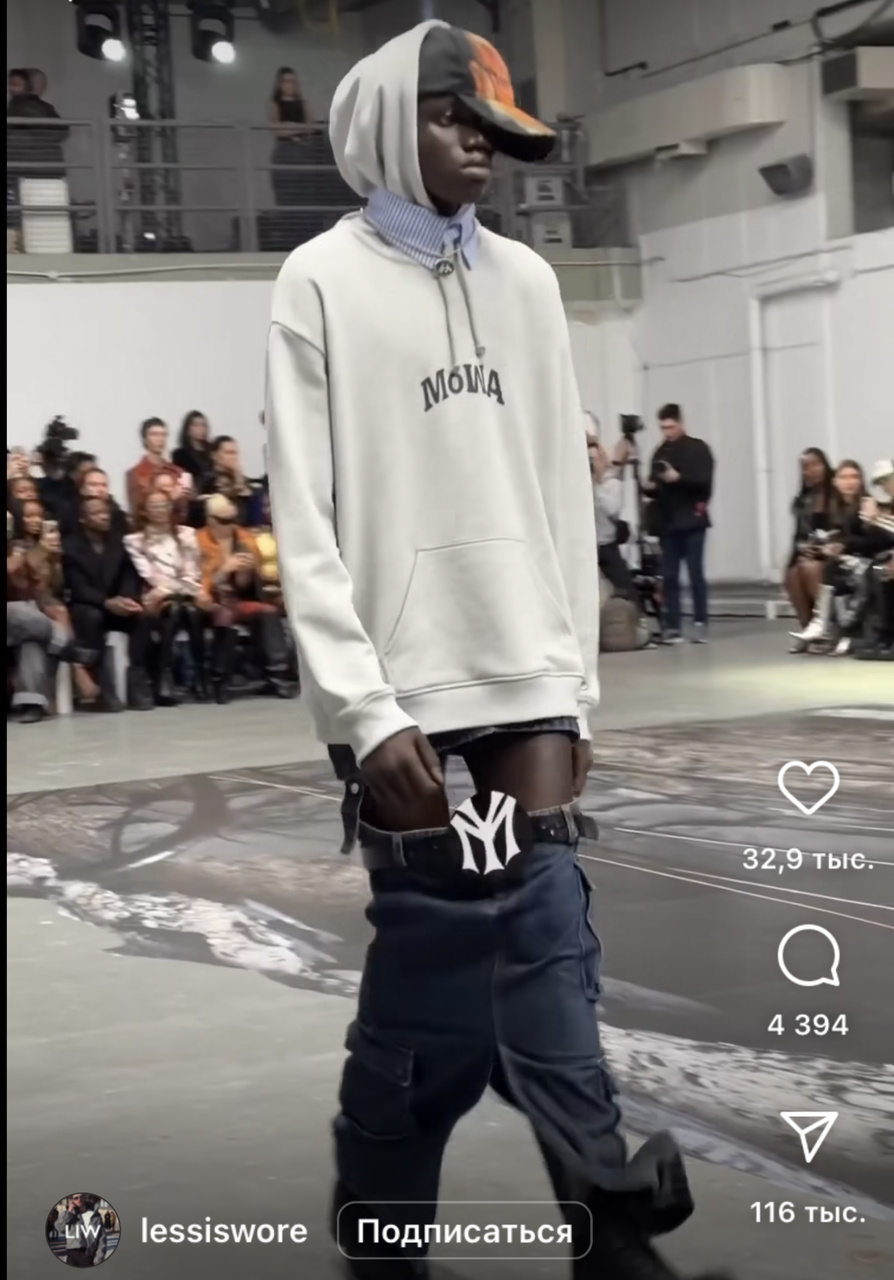Share this reel via the paper plane
This screenshot has height=1280, width=894.
point(808,1135)
